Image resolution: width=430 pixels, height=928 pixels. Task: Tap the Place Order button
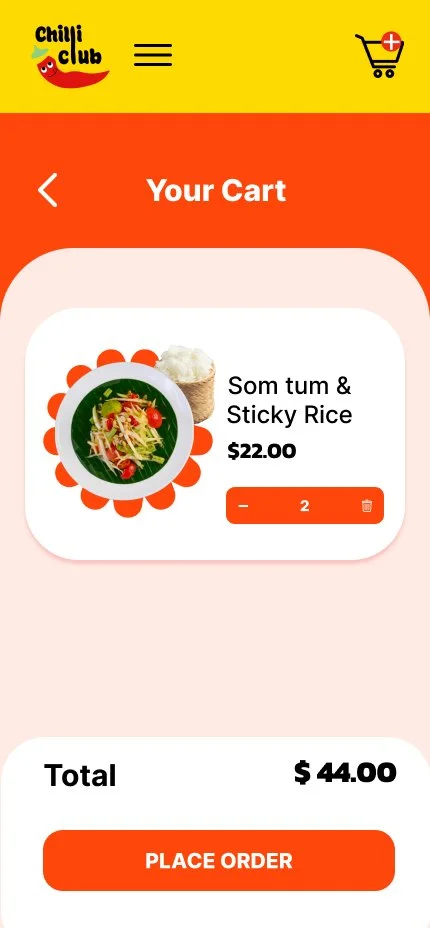[x=219, y=860]
